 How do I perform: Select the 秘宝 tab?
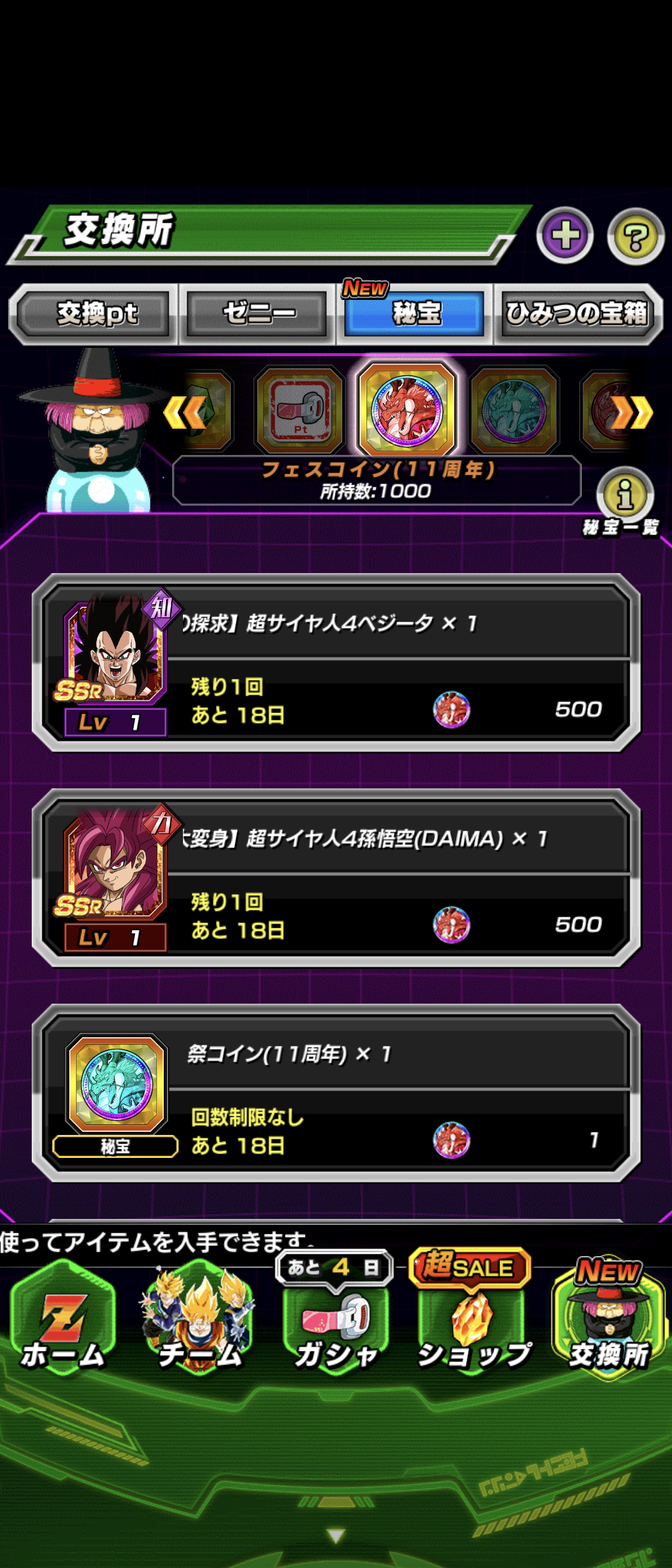pos(415,314)
